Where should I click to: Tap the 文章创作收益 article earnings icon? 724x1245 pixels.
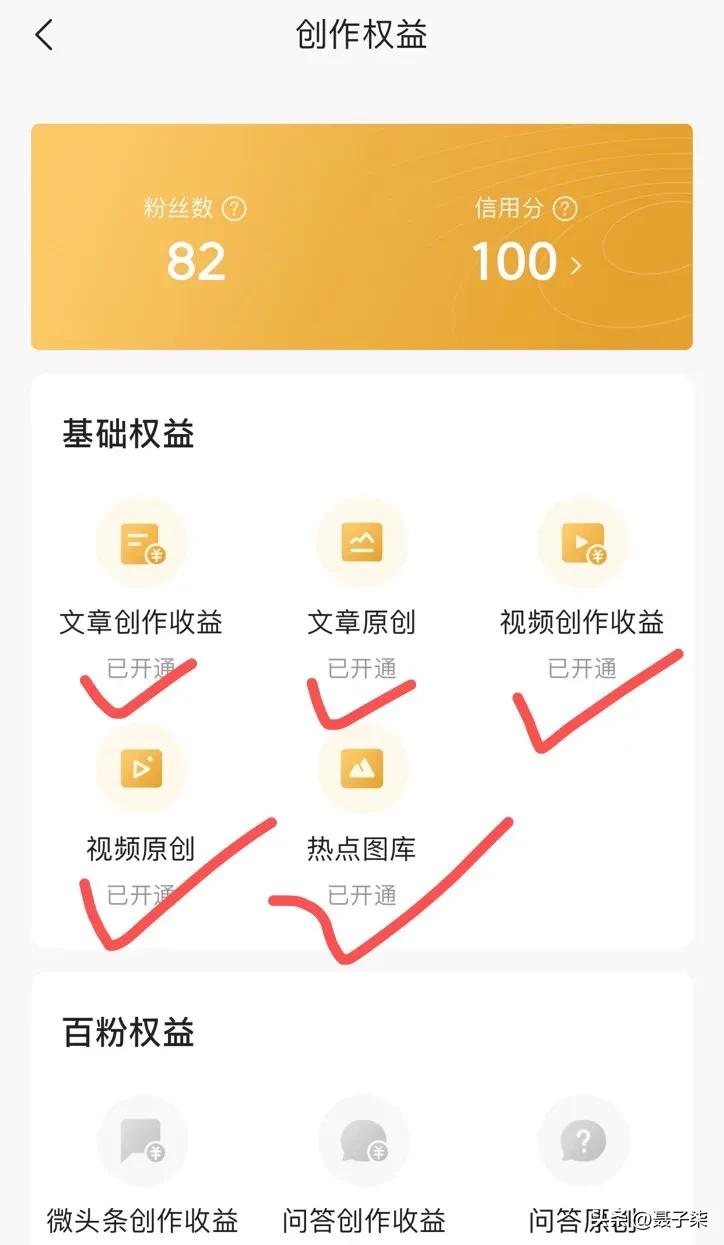tap(142, 541)
